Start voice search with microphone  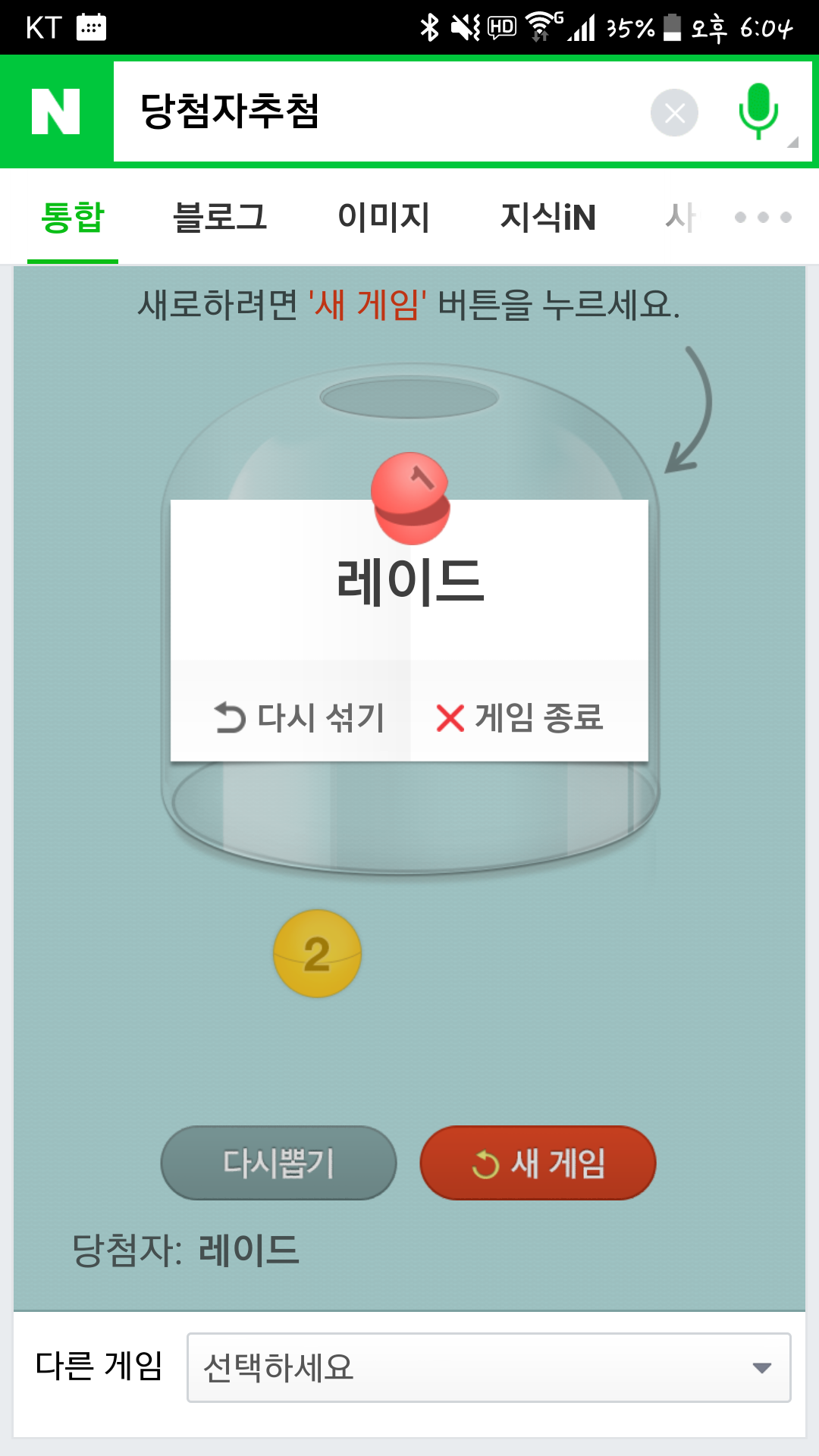(x=758, y=111)
